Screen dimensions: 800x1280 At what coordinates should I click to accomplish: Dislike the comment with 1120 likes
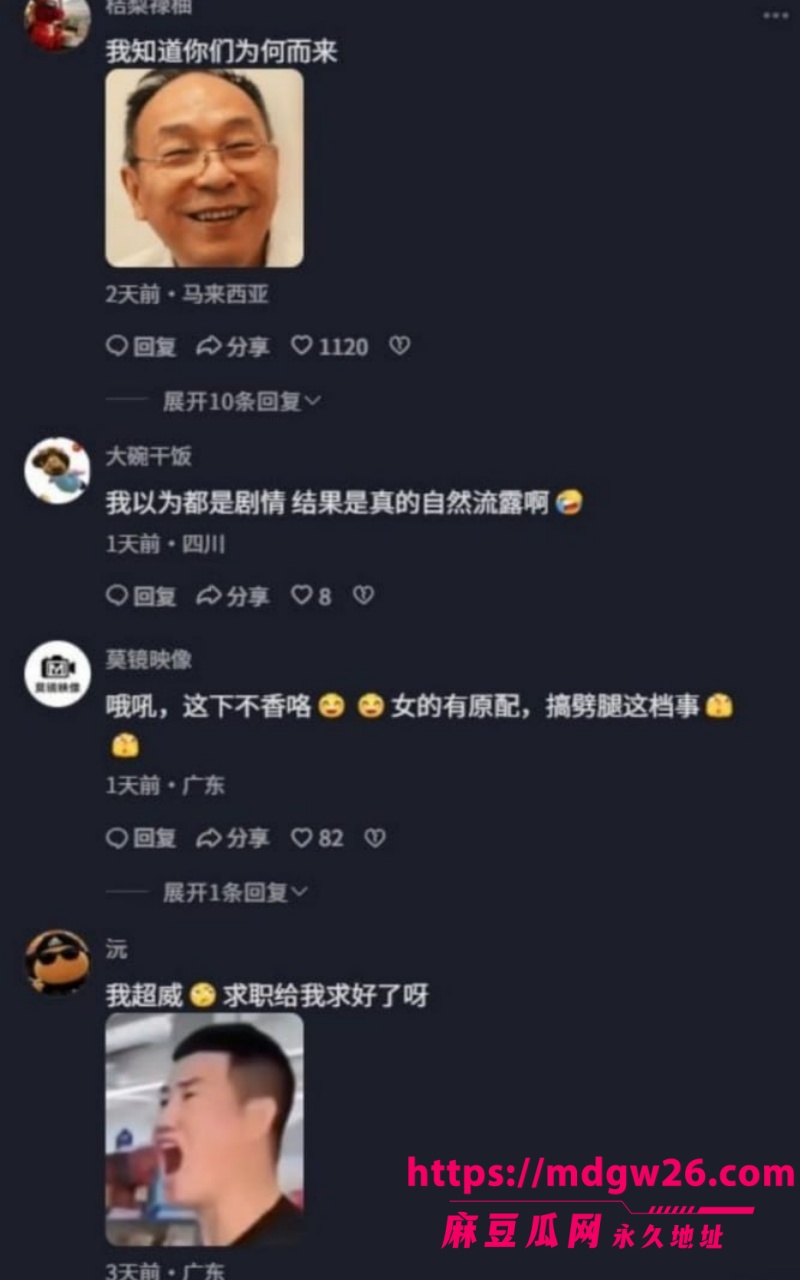tap(399, 346)
